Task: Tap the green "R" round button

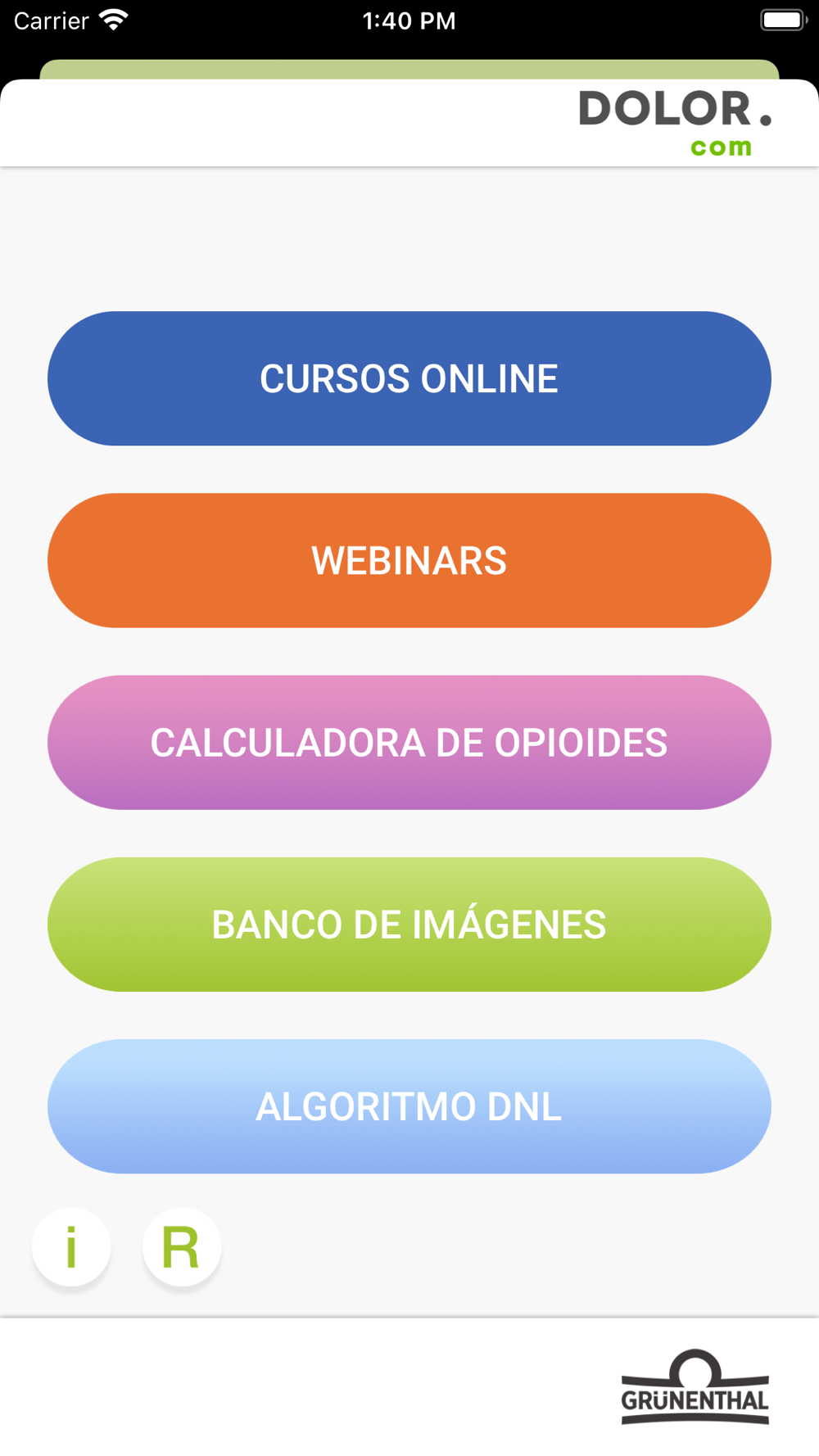Action: 182,1246
